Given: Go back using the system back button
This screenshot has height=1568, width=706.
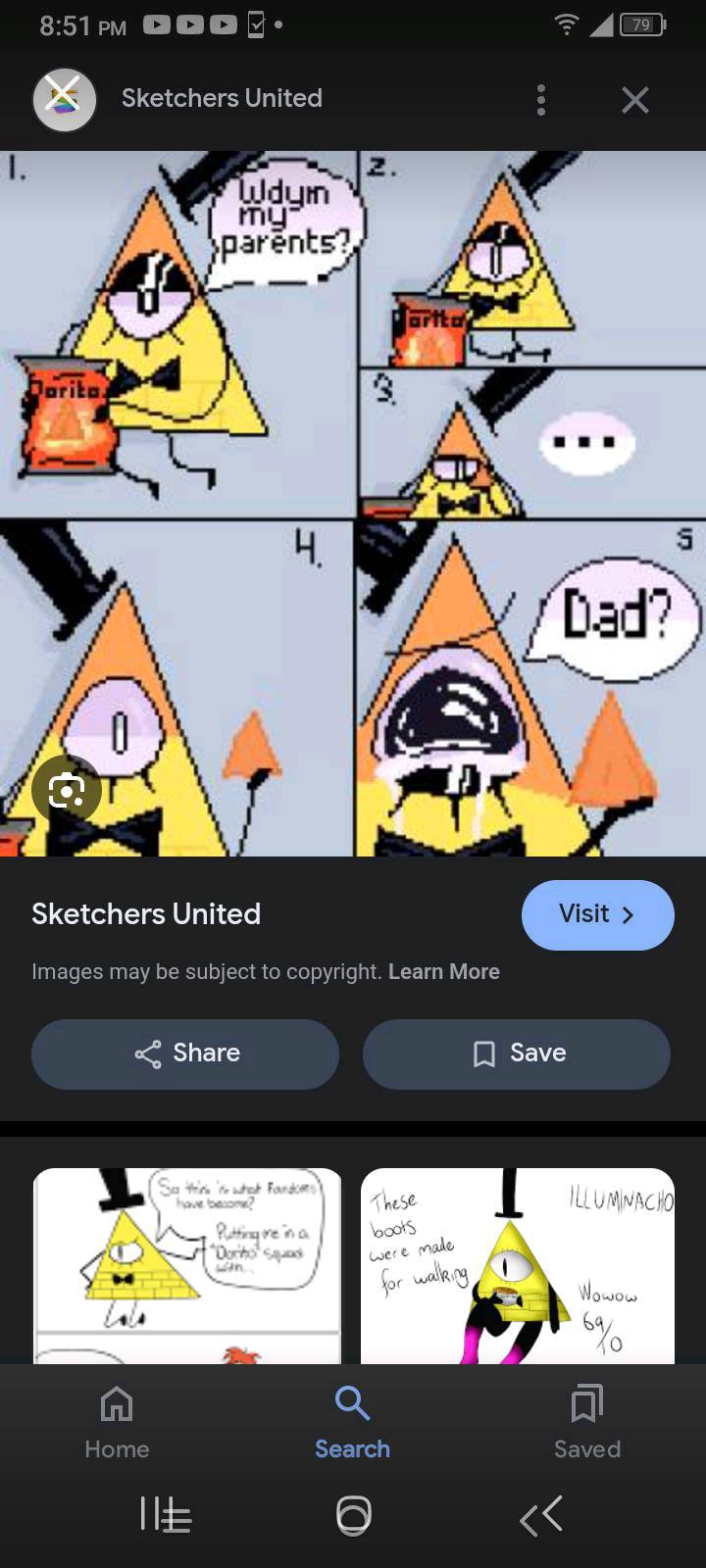Looking at the screenshot, I should point(541,1515).
